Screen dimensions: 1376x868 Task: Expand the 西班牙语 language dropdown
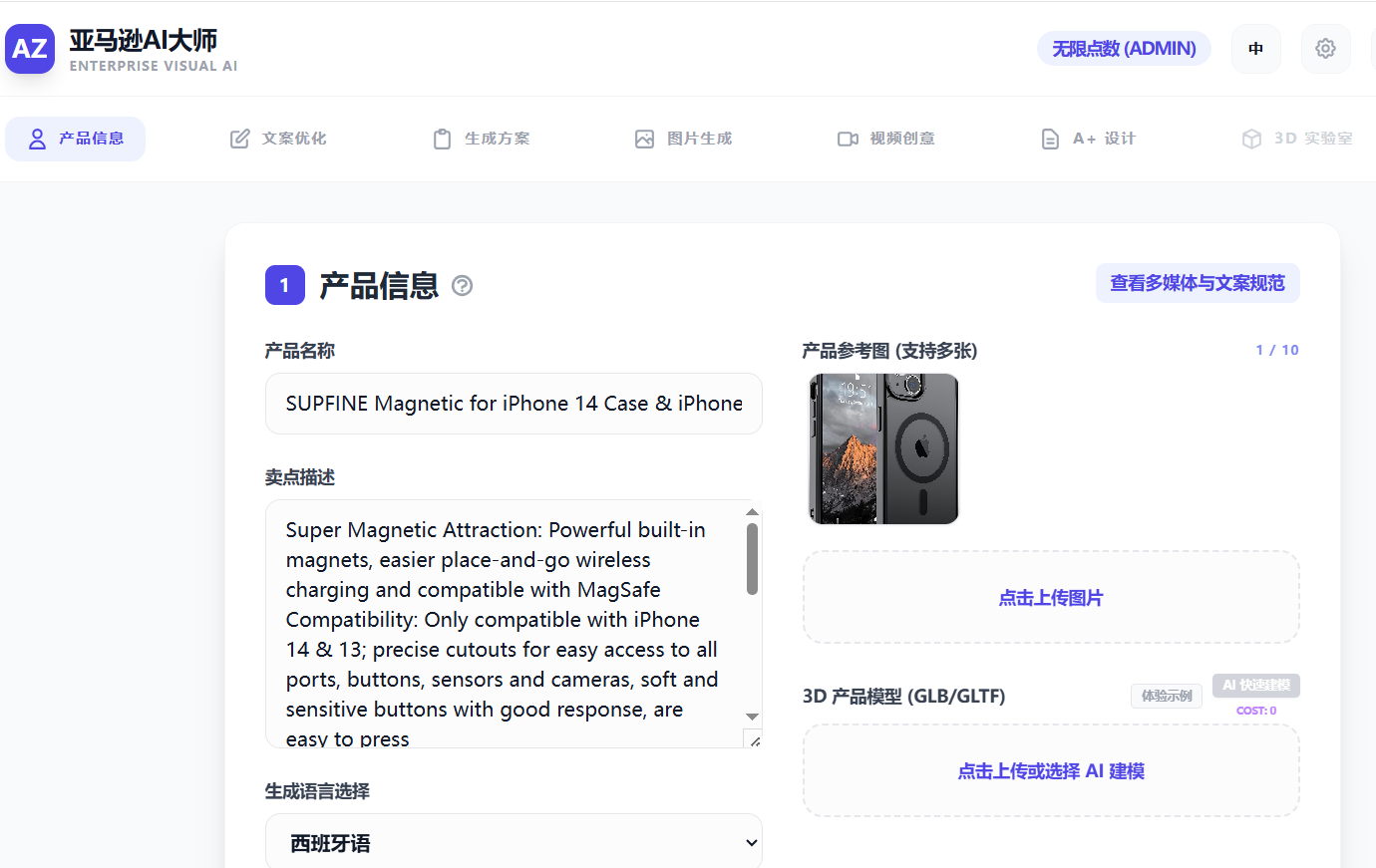pyautogui.click(x=514, y=842)
